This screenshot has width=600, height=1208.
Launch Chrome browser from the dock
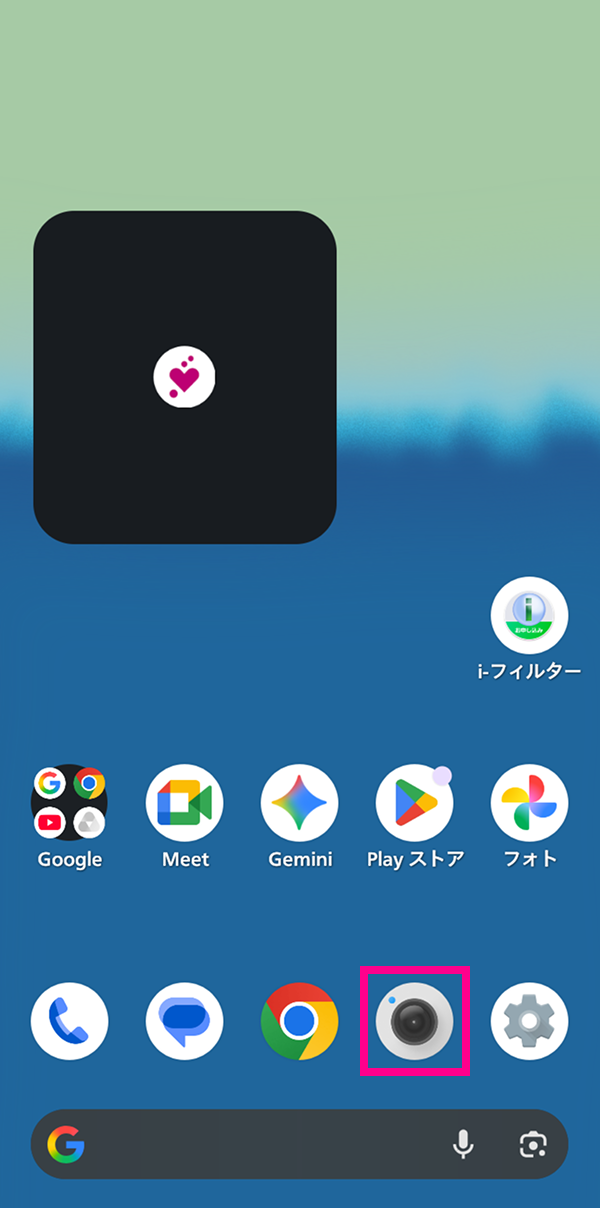[x=300, y=1021]
